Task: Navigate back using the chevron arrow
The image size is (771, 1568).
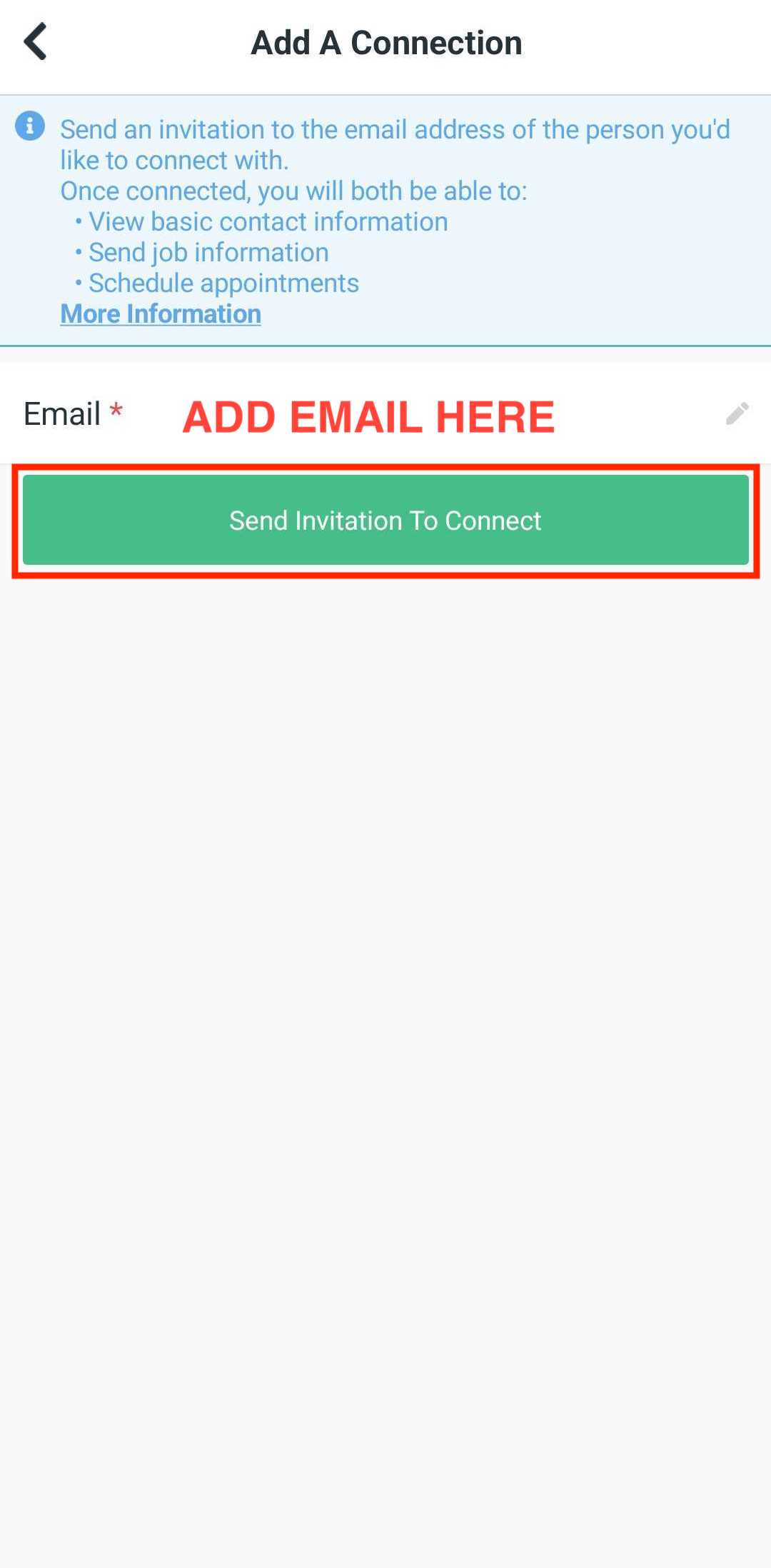Action: pos(36,41)
